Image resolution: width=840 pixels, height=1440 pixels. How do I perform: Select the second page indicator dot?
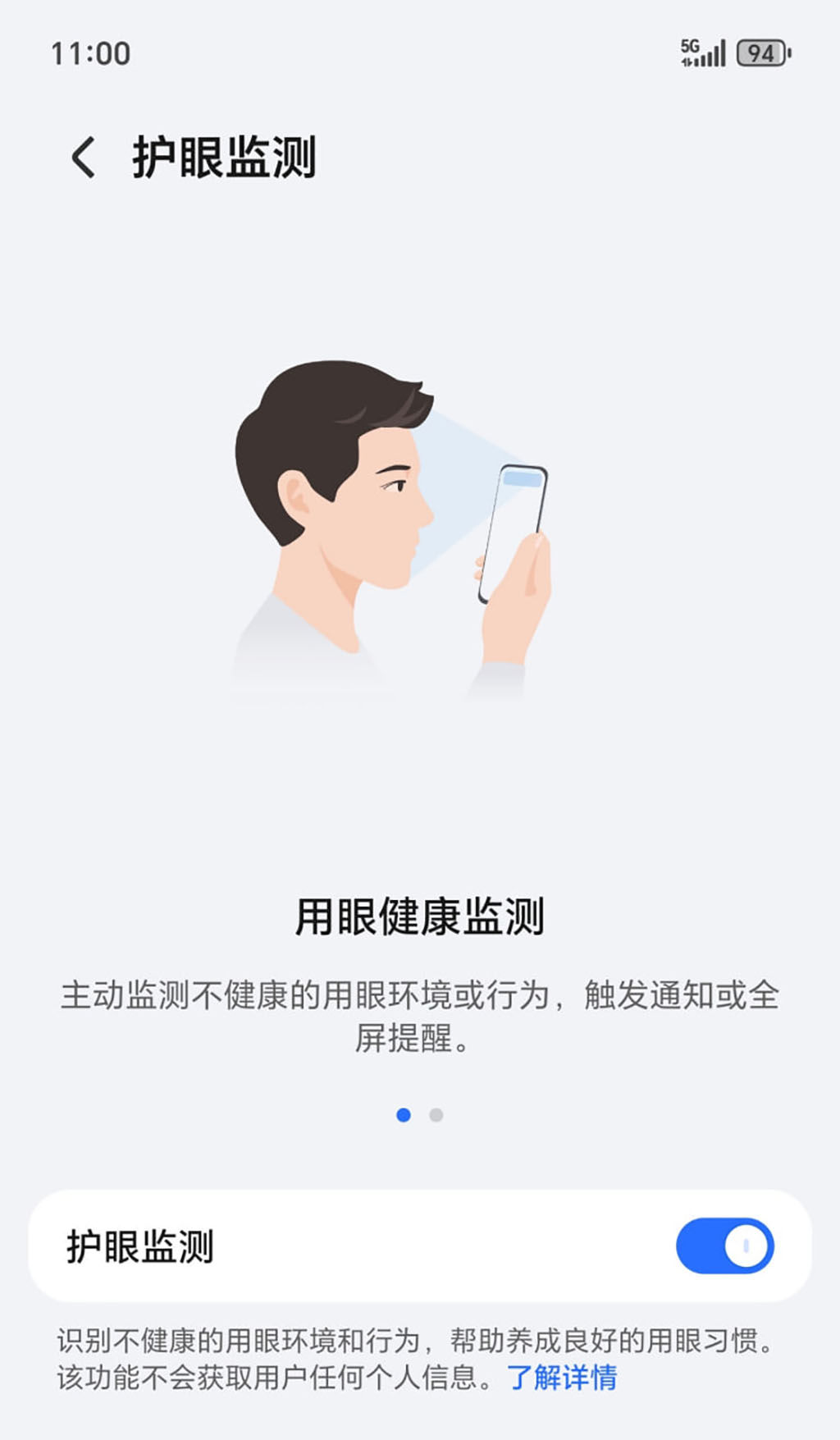tap(435, 1116)
